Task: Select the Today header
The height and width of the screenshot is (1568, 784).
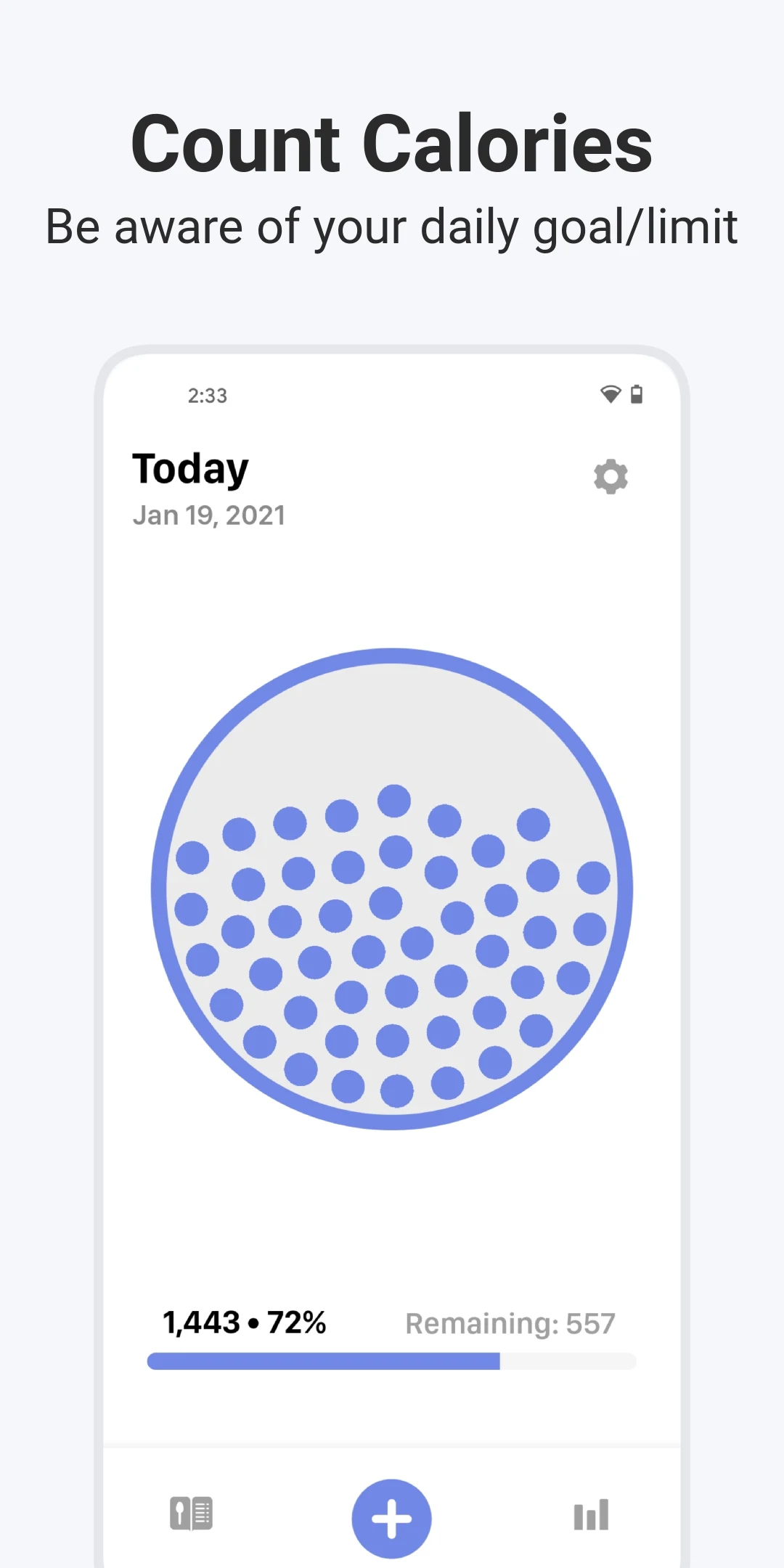Action: [x=189, y=468]
